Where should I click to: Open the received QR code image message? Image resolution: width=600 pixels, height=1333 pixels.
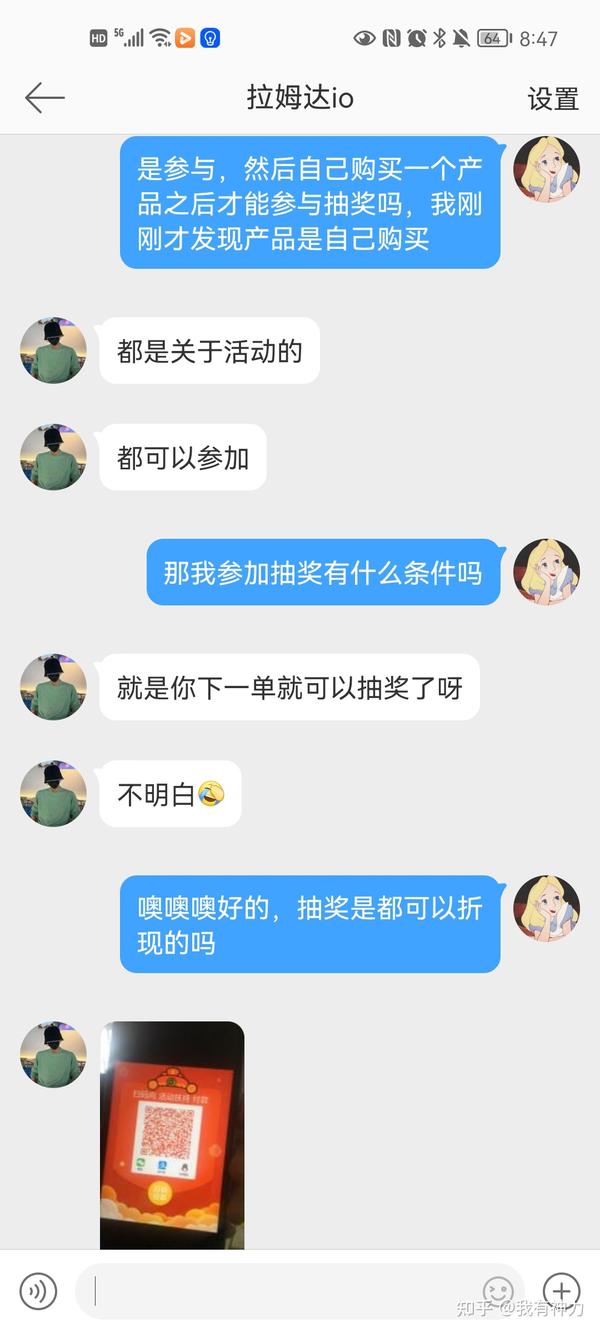[x=172, y=1135]
